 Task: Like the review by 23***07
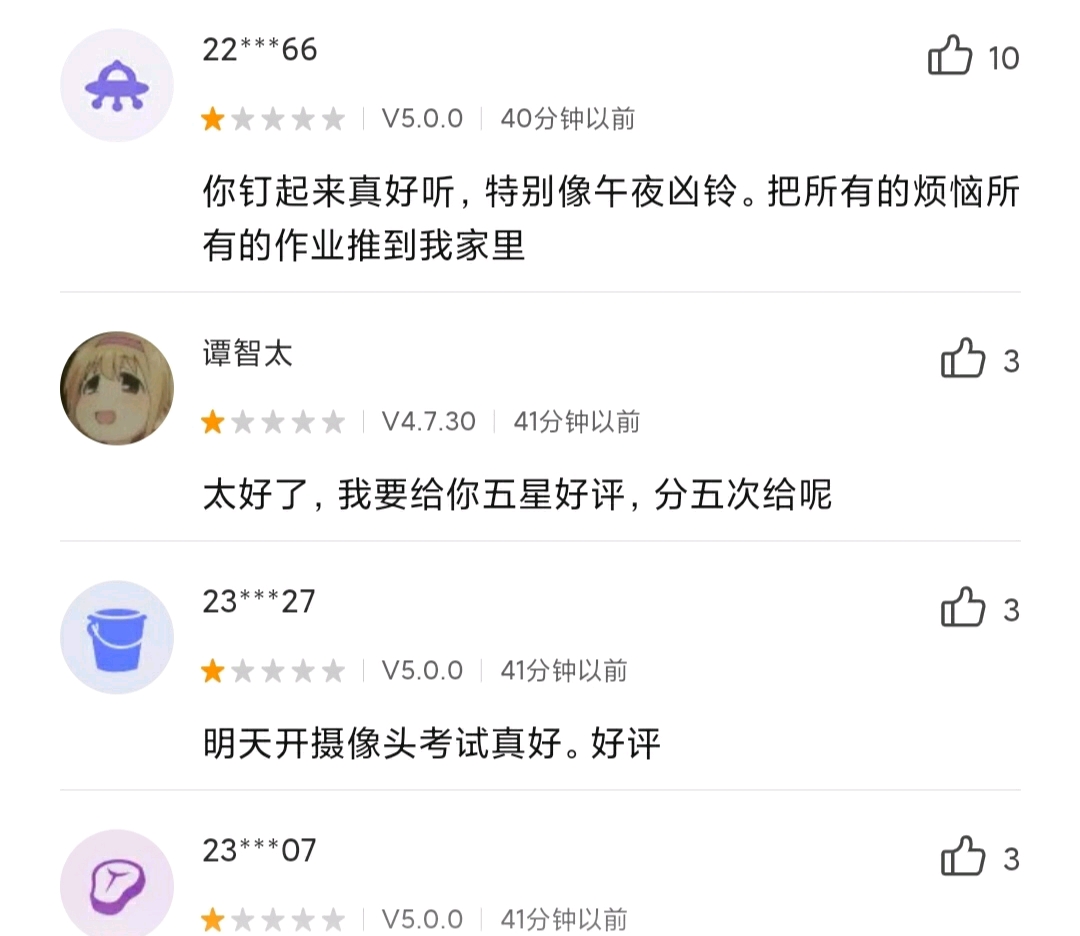coord(963,857)
